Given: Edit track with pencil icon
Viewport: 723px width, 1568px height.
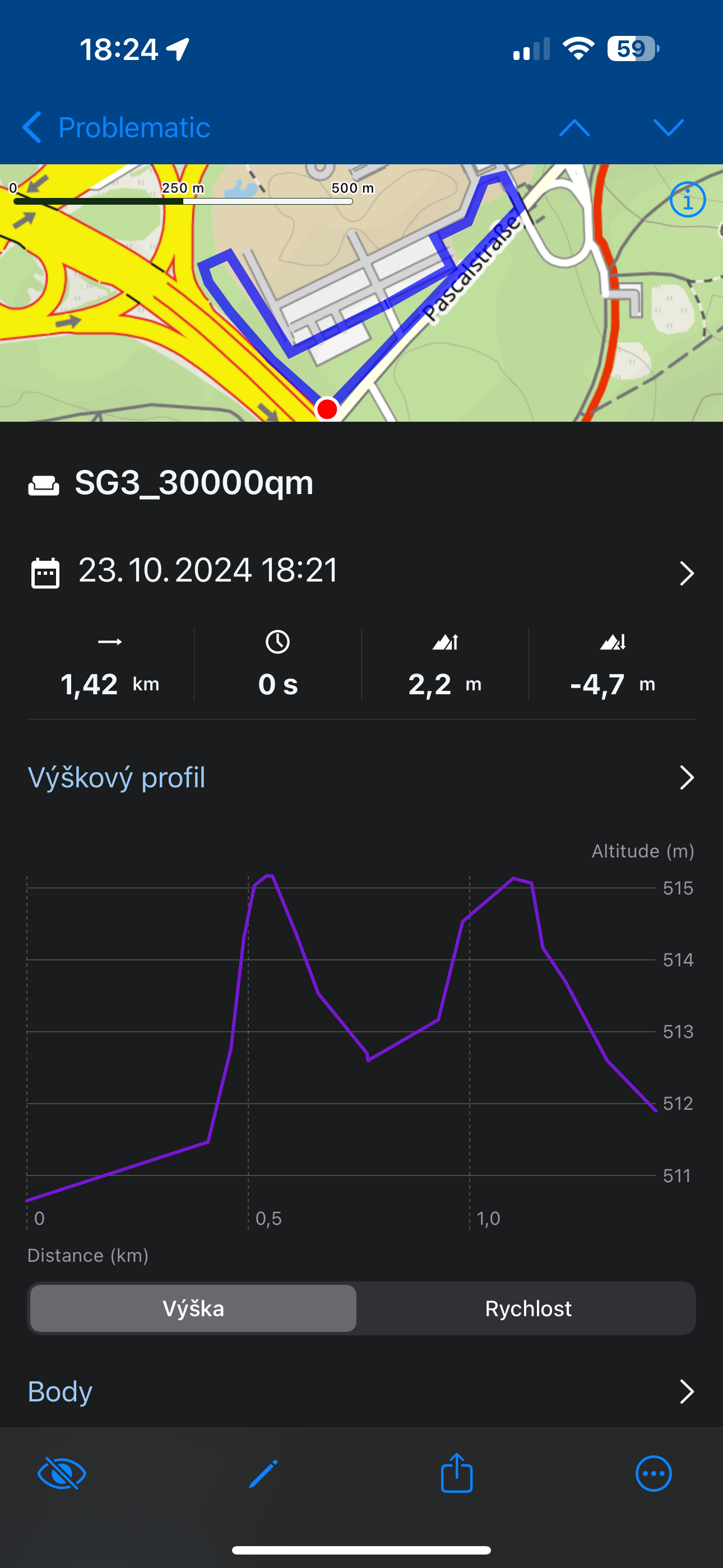Looking at the screenshot, I should point(263,1474).
